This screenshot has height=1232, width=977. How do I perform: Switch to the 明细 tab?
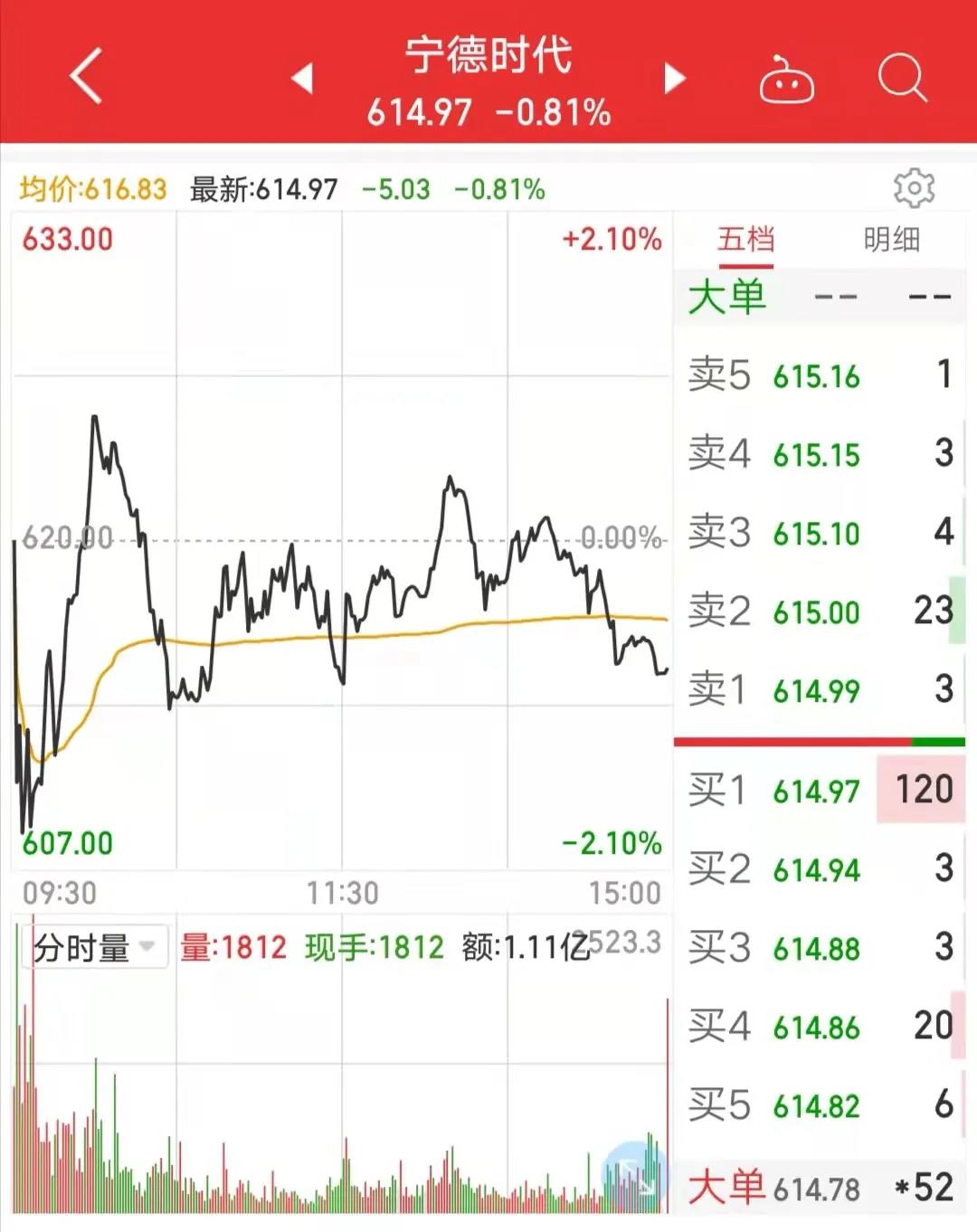891,240
